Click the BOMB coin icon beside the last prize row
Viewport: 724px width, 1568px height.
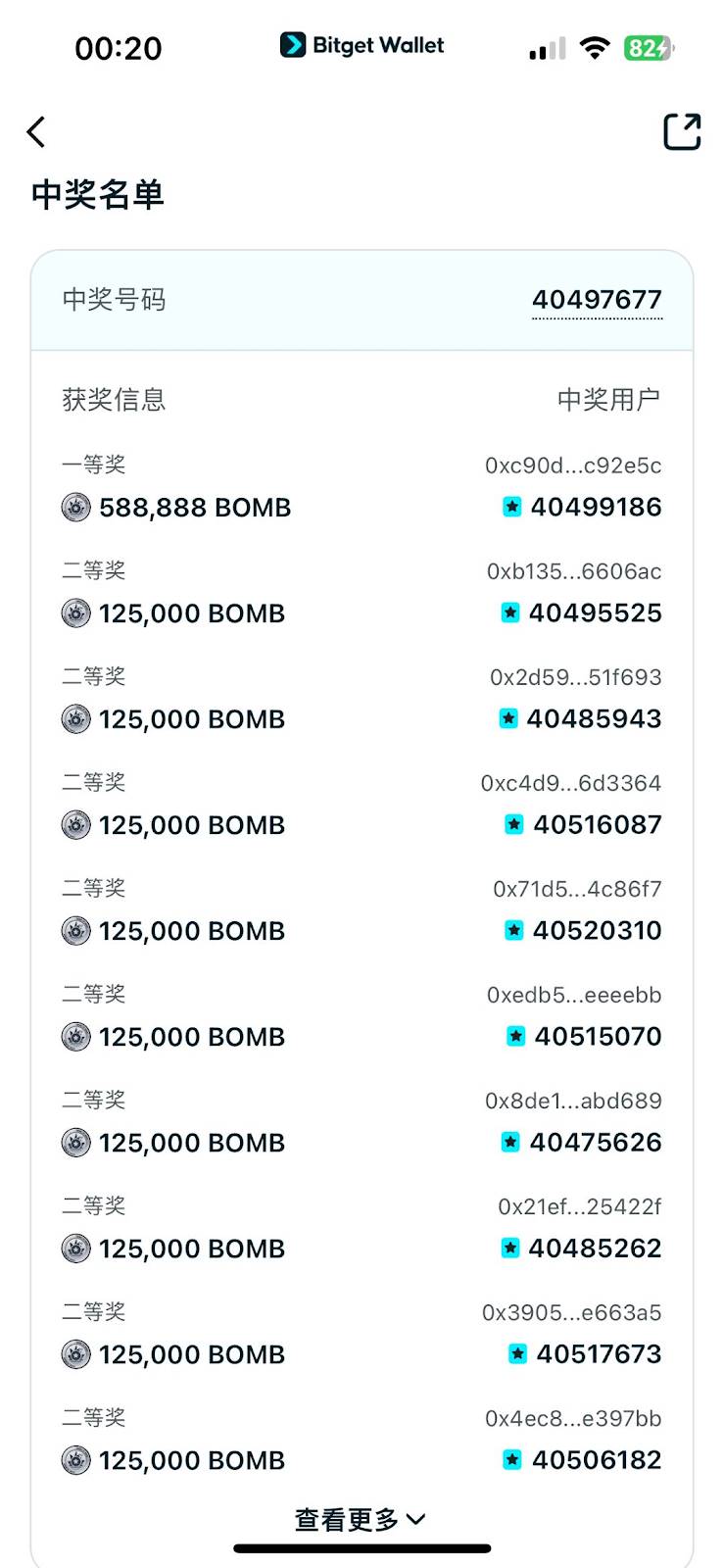coord(75,1460)
